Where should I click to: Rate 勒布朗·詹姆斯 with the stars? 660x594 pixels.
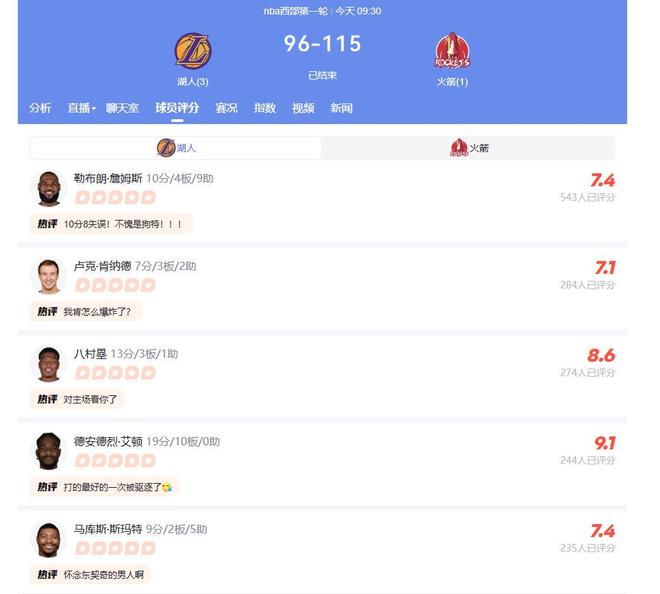click(x=115, y=197)
